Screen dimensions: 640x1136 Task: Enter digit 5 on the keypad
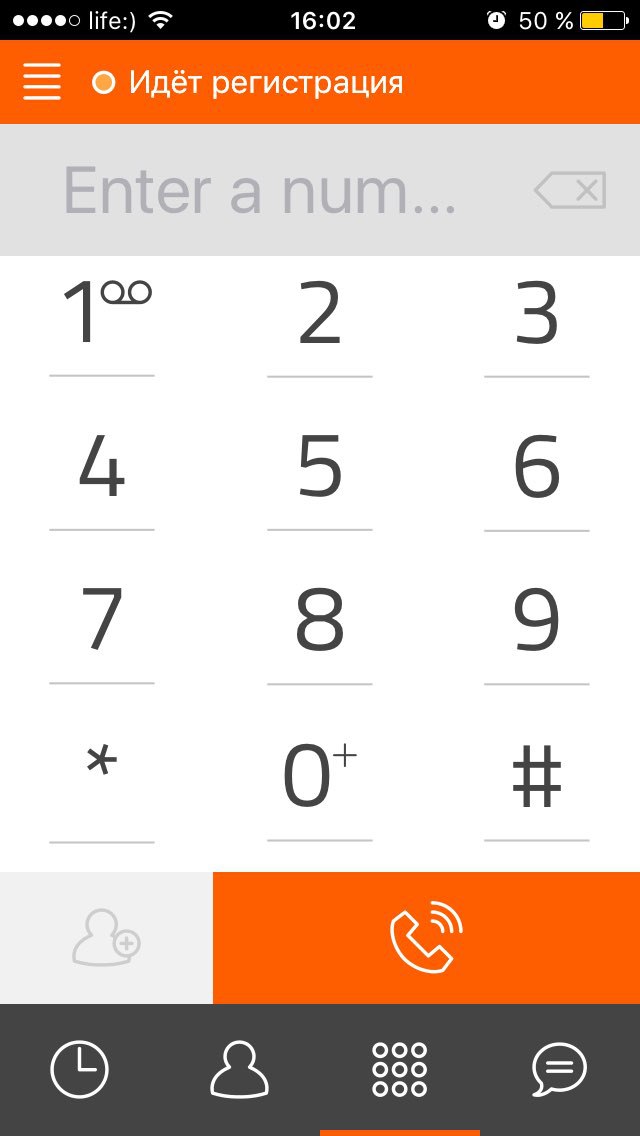320,470
